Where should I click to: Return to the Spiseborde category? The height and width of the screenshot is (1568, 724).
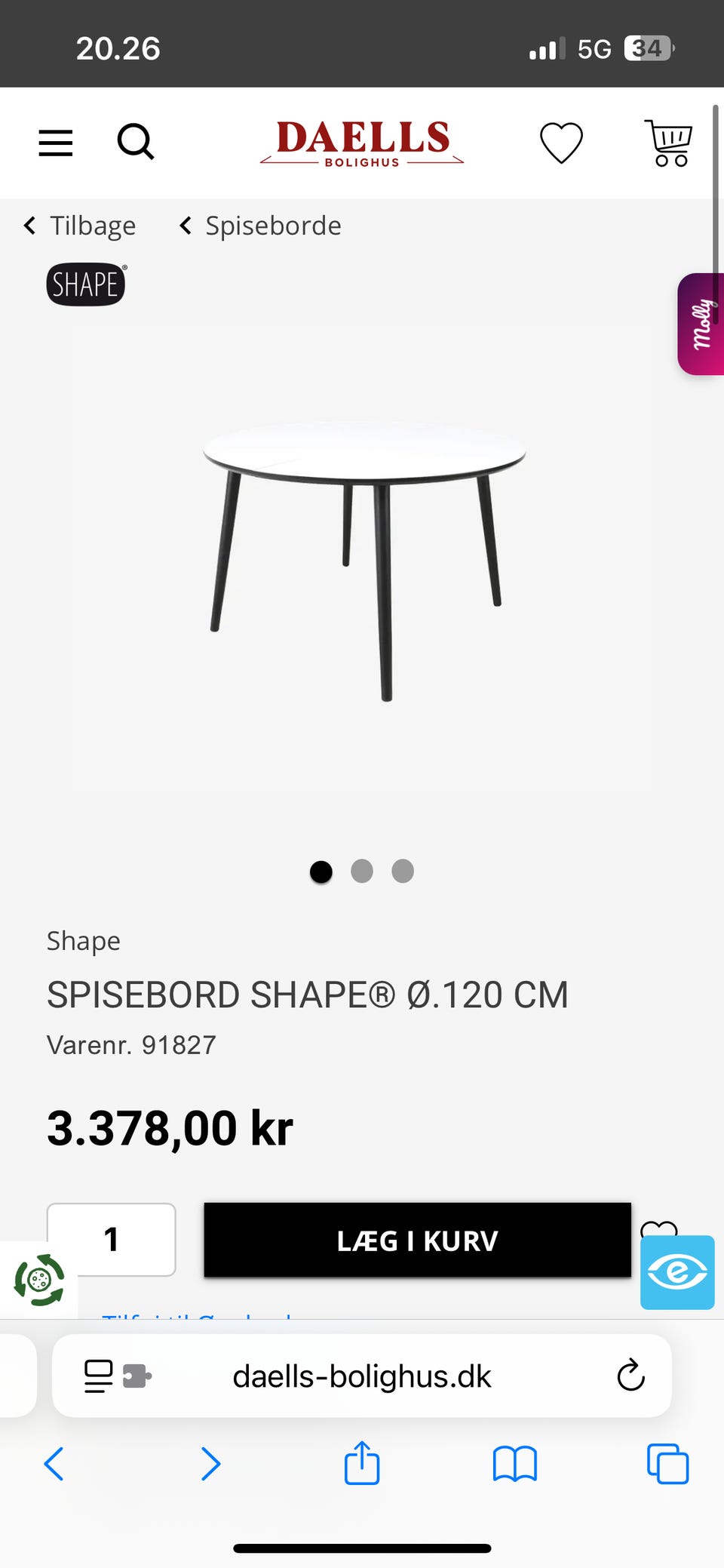tap(260, 226)
